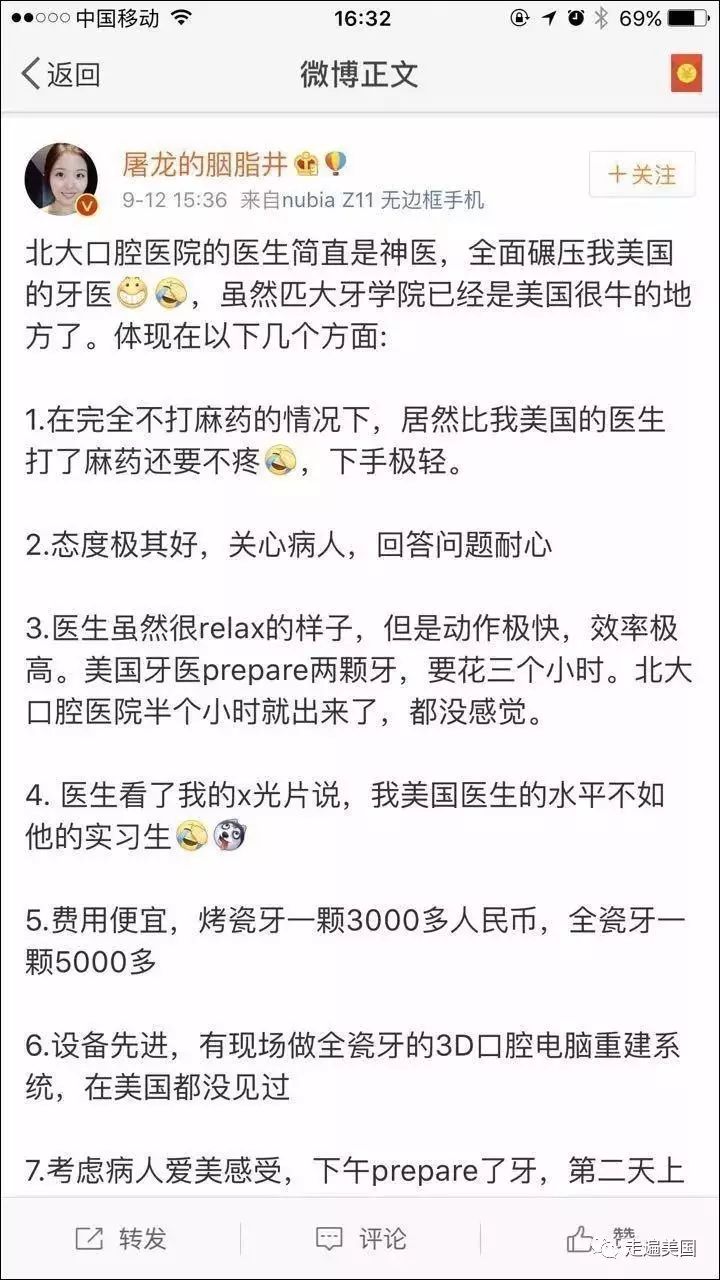Viewport: 720px width, 1280px height.
Task: Open comments via 评论
Action: click(361, 1239)
